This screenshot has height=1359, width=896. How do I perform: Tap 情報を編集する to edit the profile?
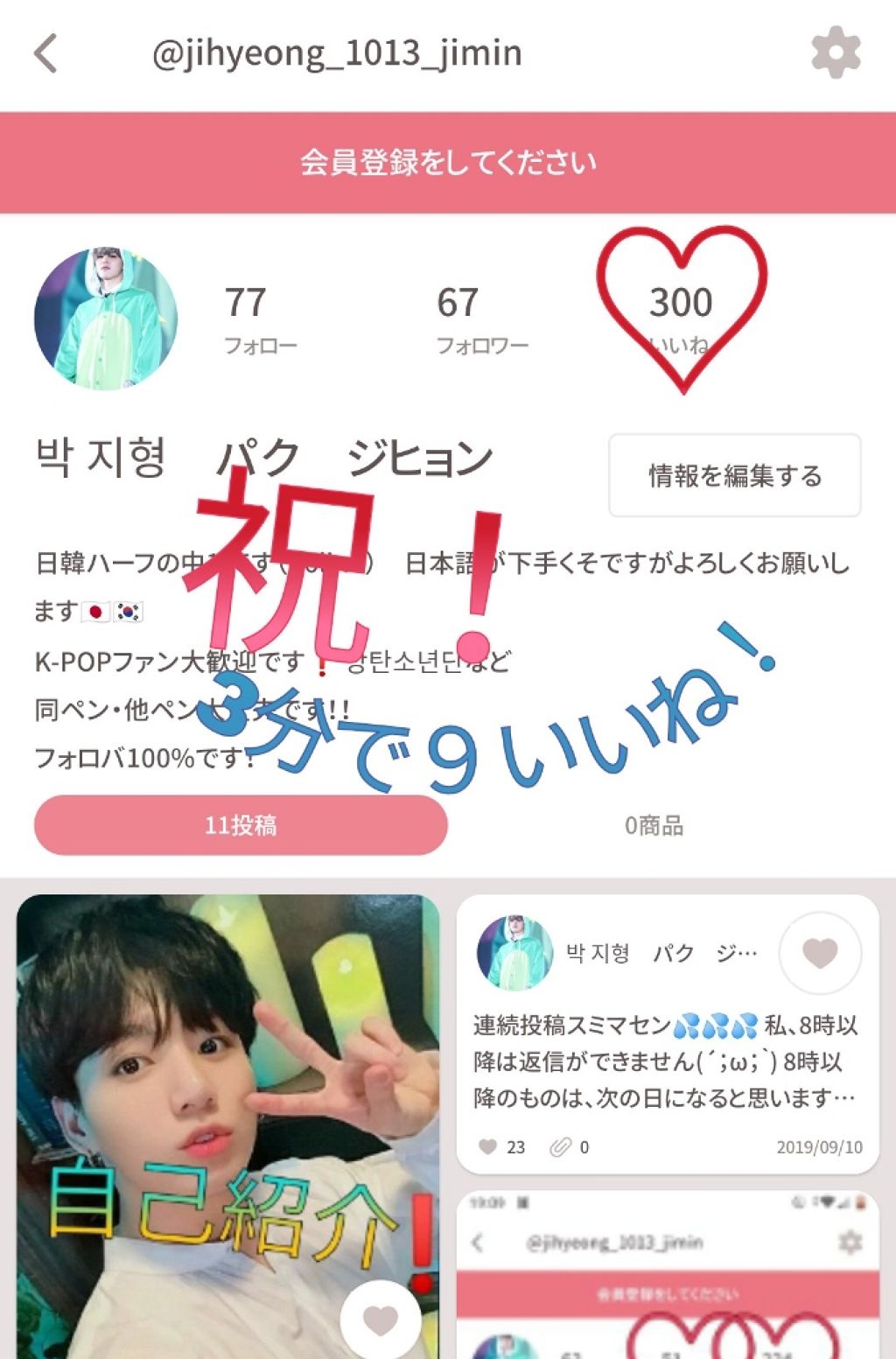click(734, 476)
